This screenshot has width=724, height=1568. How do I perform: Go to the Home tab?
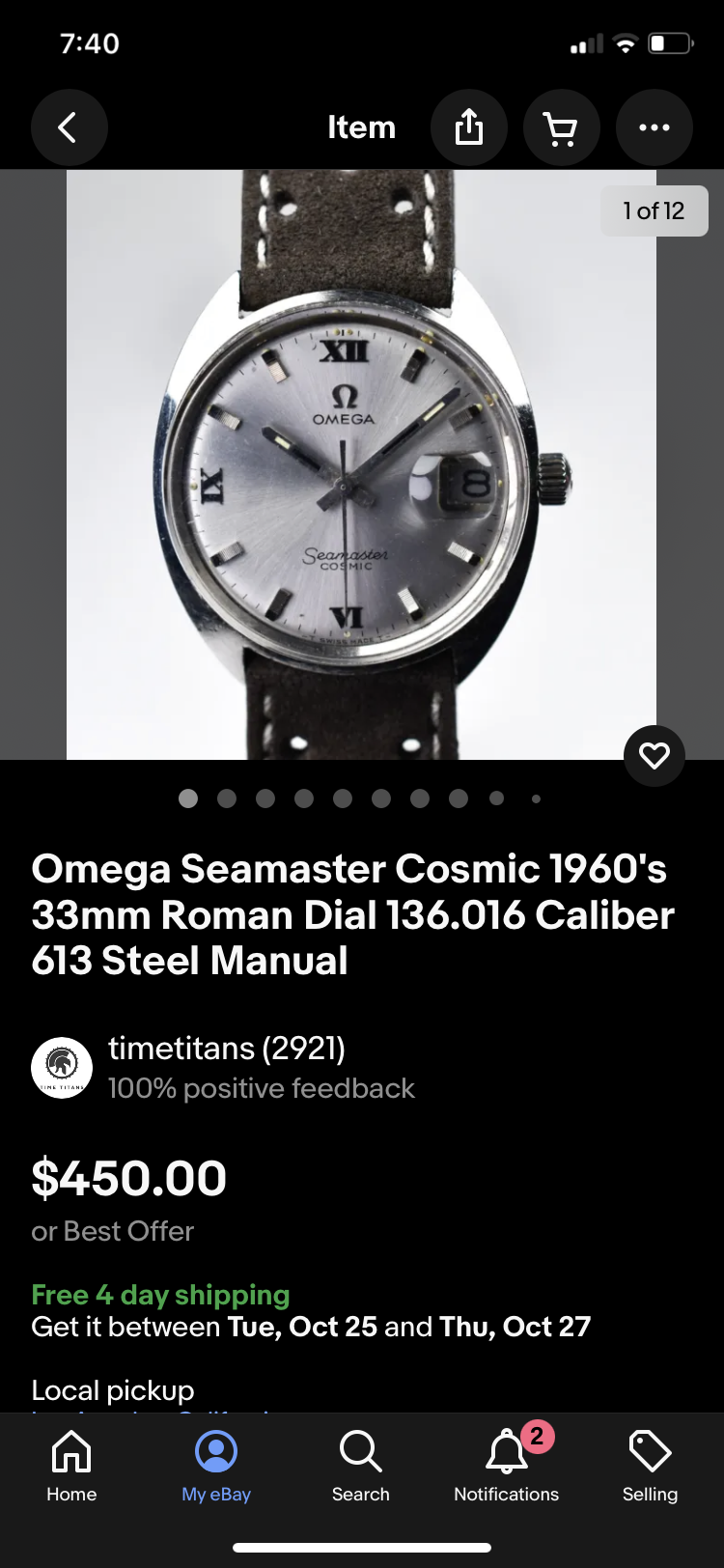(x=71, y=1466)
